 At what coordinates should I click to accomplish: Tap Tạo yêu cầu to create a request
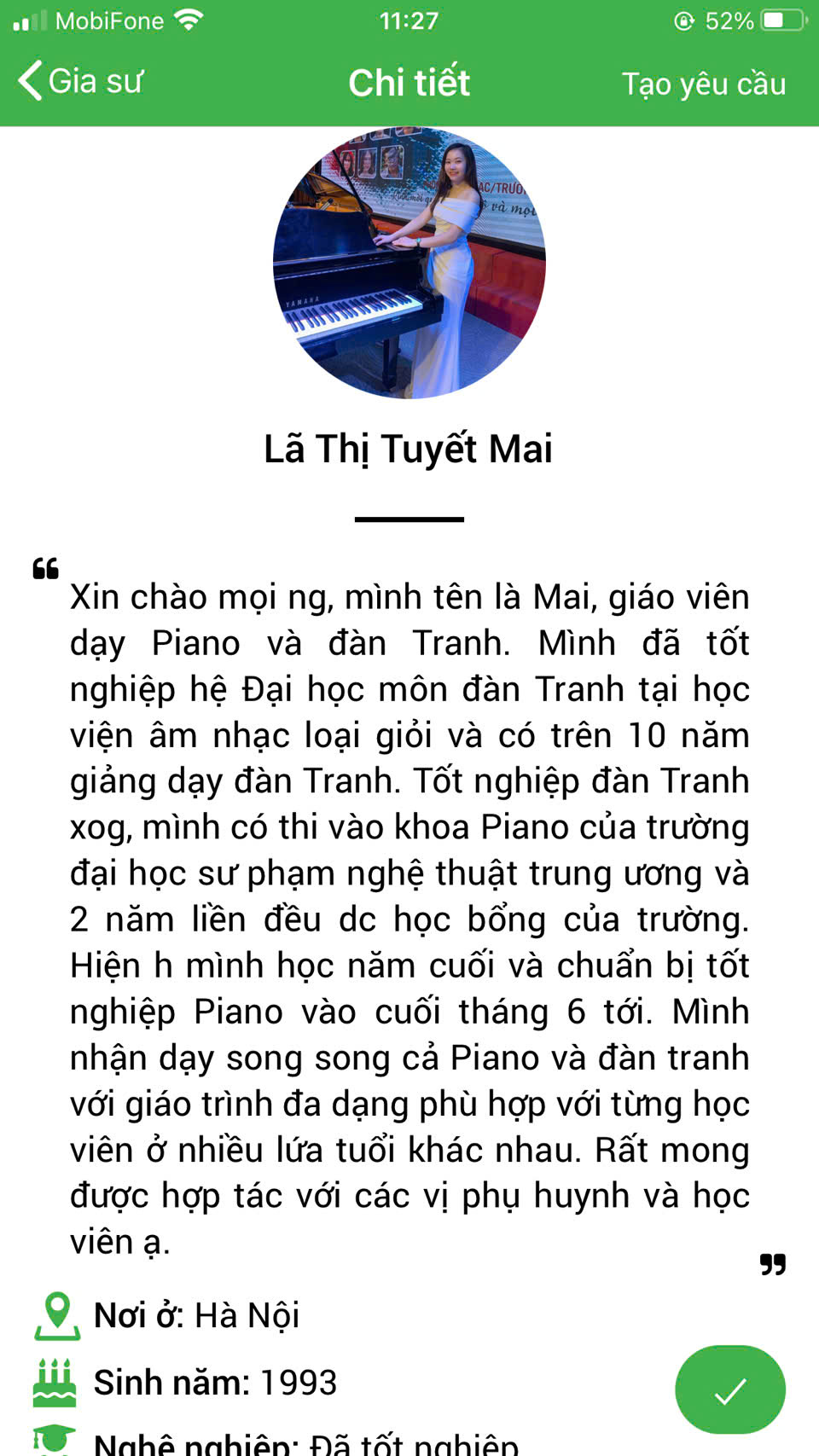pos(703,84)
